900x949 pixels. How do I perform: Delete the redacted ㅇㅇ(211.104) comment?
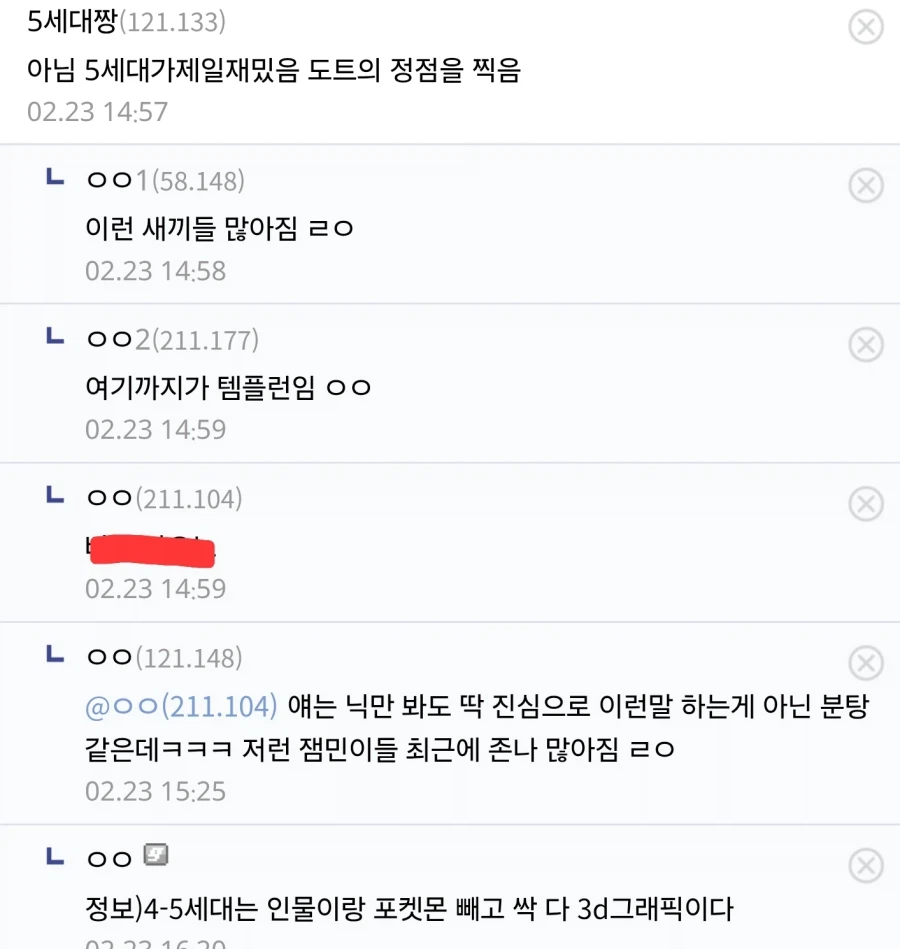tap(864, 503)
